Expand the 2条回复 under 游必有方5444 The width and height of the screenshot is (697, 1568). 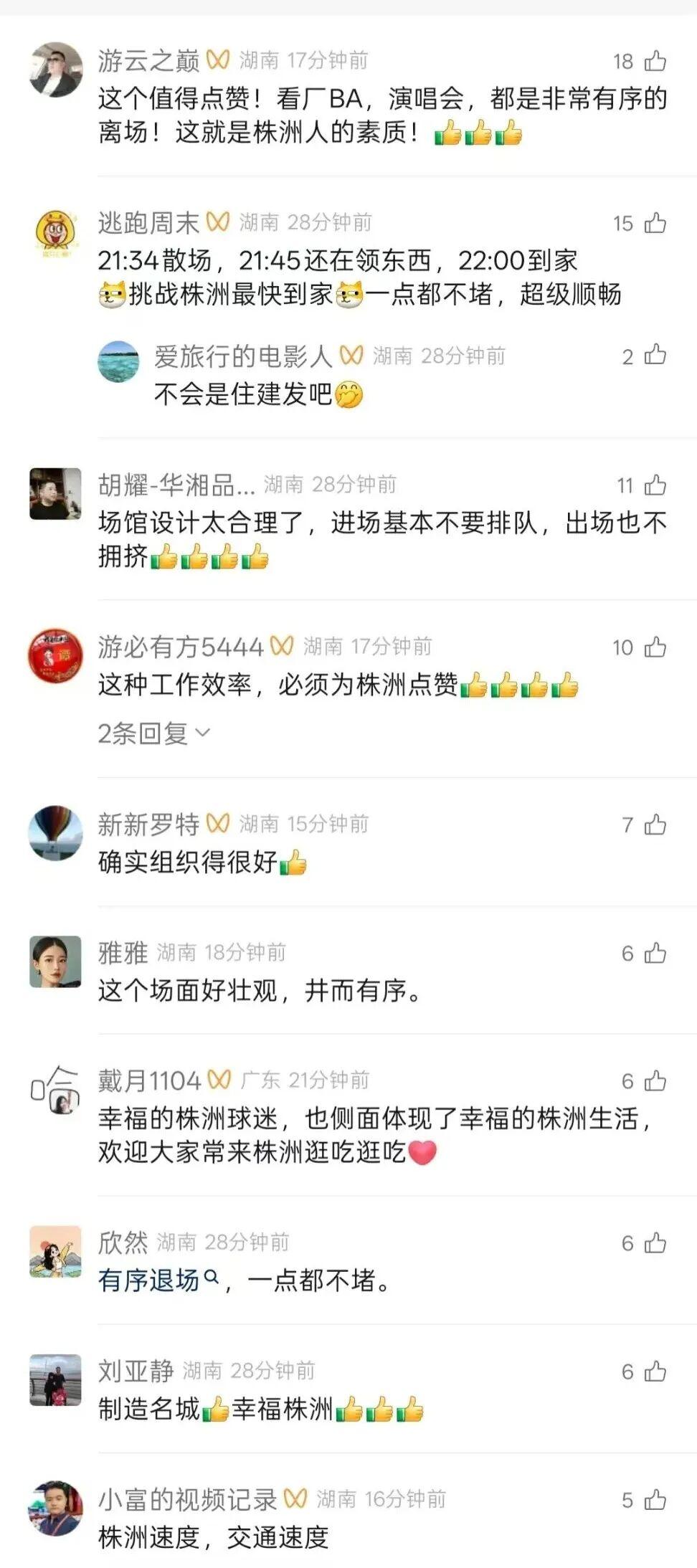153,733
